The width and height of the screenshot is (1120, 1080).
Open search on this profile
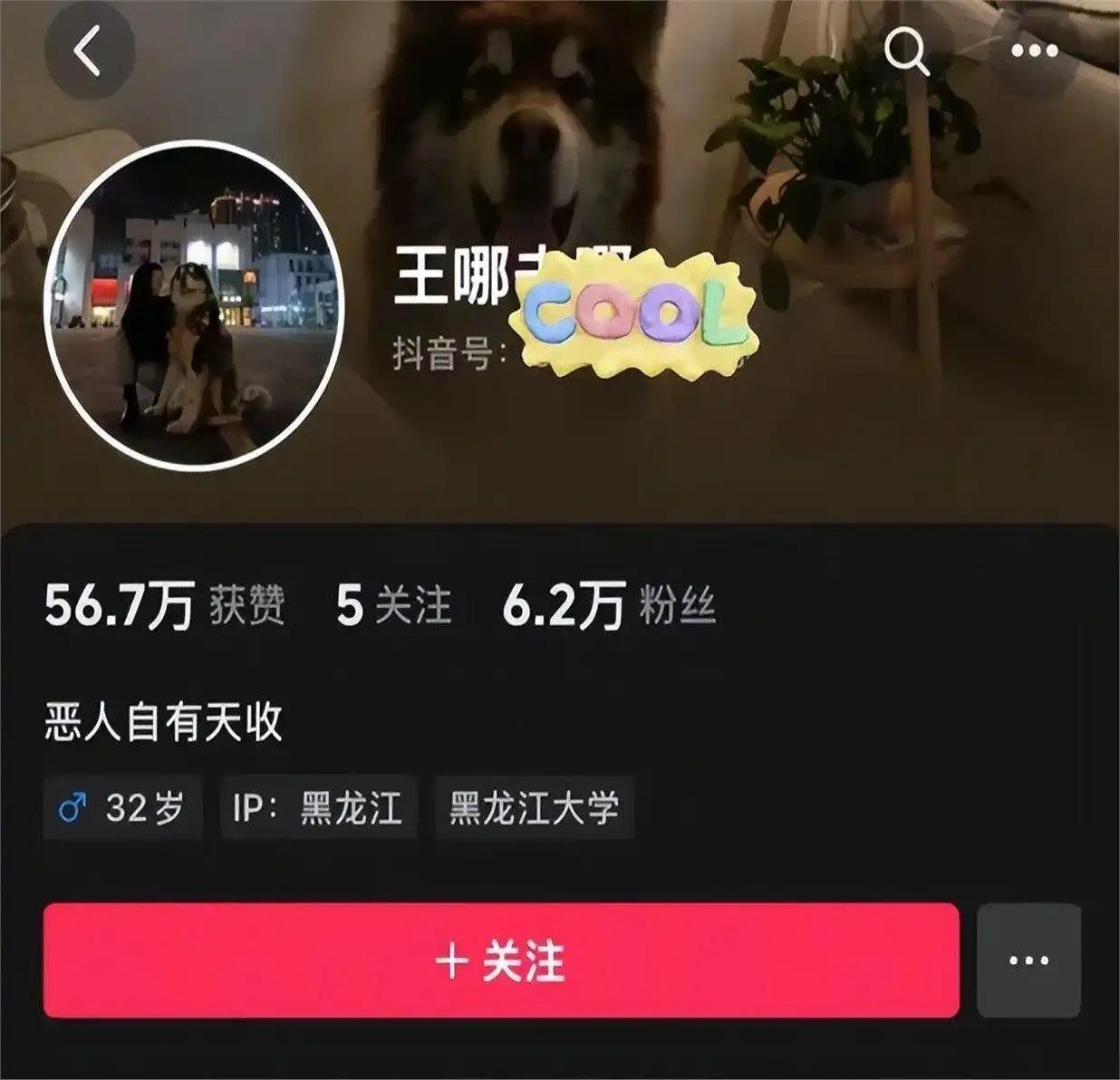click(x=906, y=51)
